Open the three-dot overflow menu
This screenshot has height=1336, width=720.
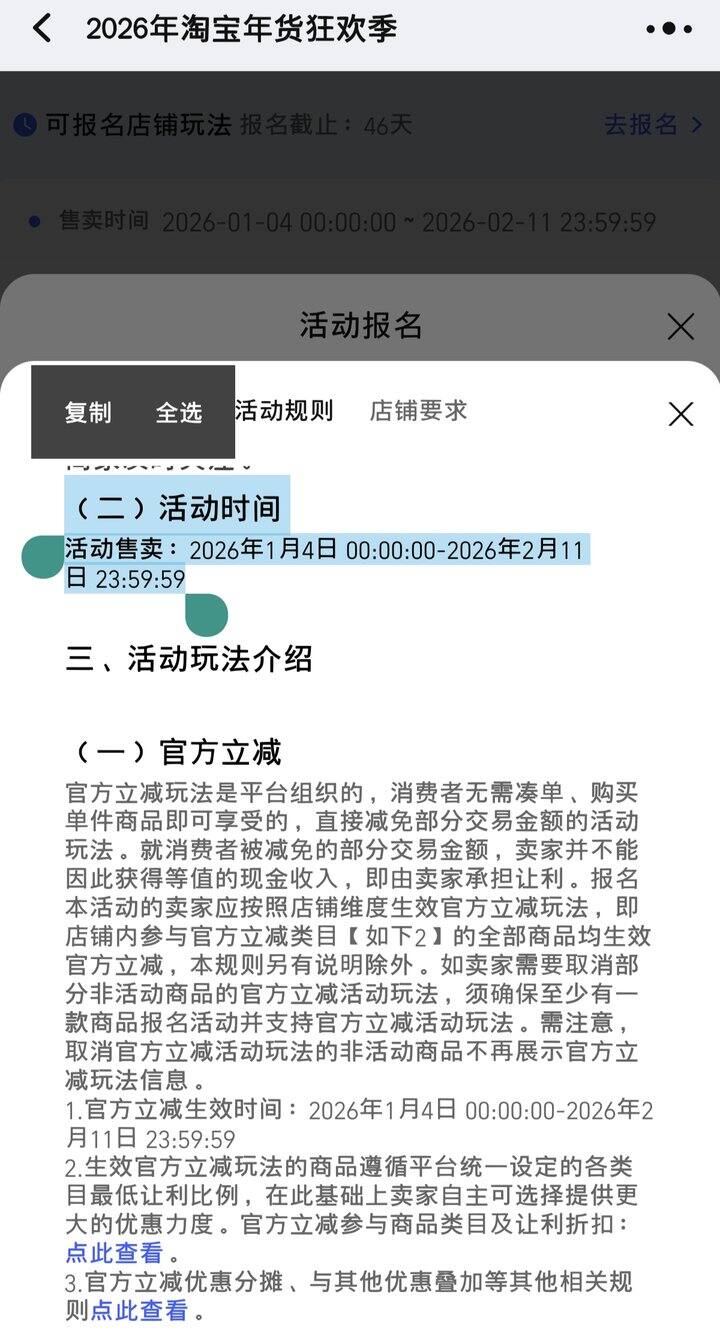(669, 29)
